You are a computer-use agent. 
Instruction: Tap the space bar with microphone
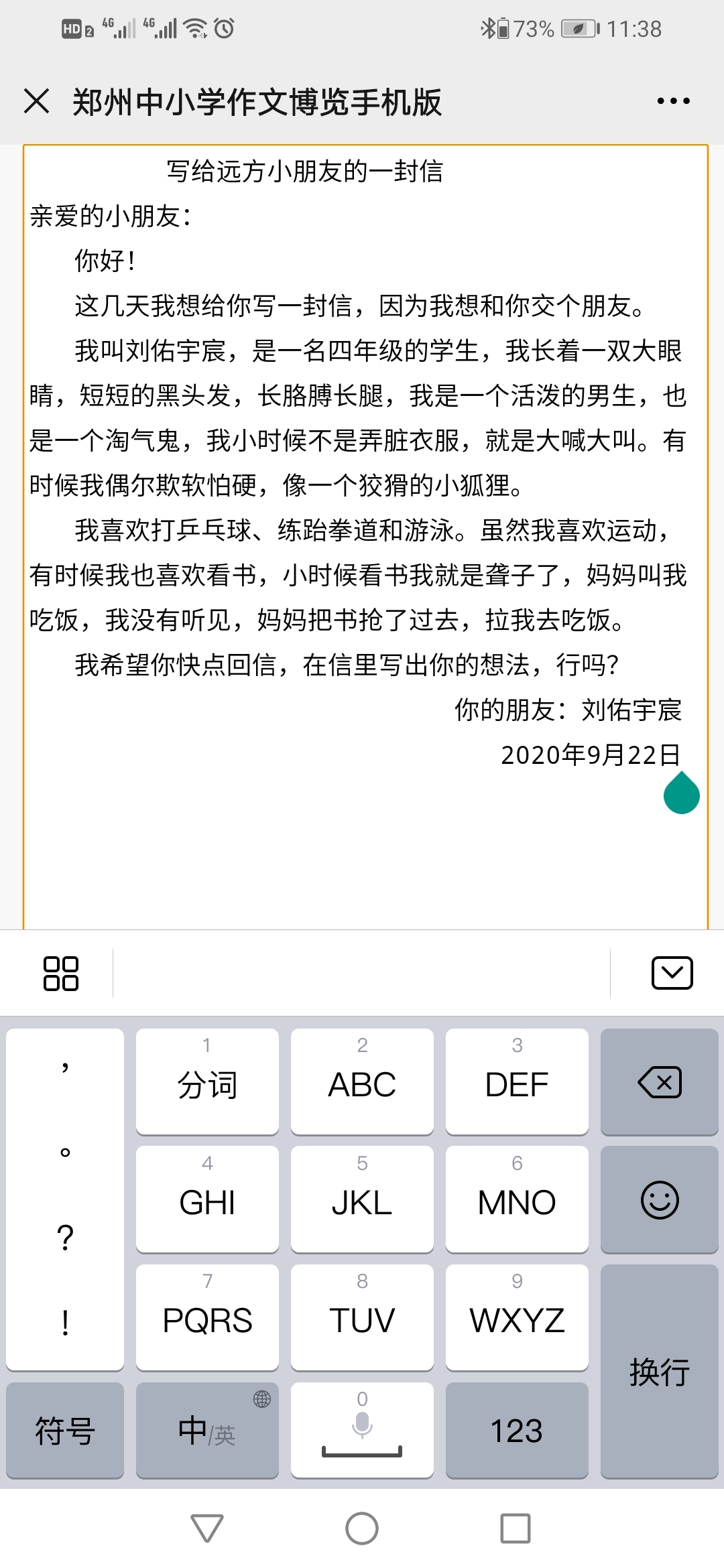pyautogui.click(x=362, y=1430)
